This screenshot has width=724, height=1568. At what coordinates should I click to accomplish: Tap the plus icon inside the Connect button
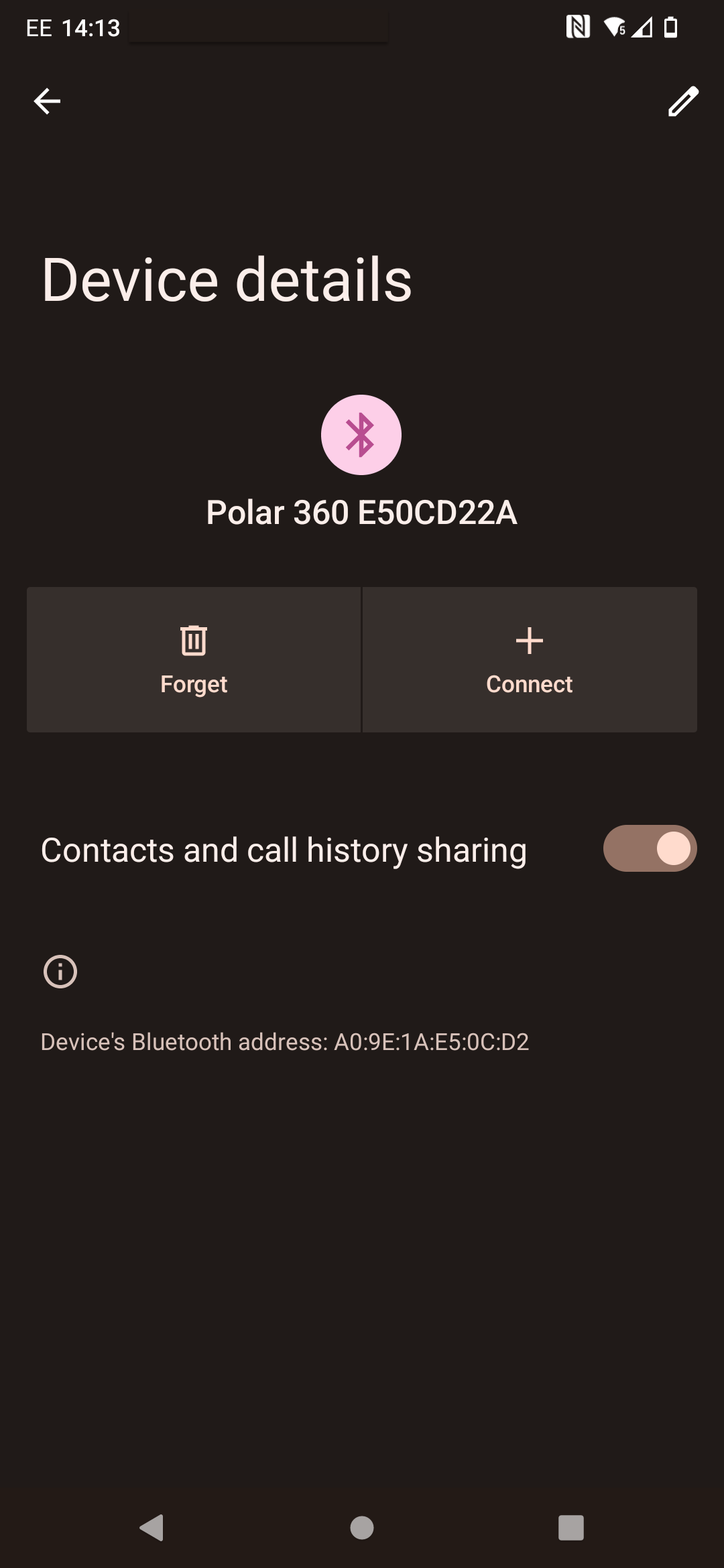(x=529, y=641)
